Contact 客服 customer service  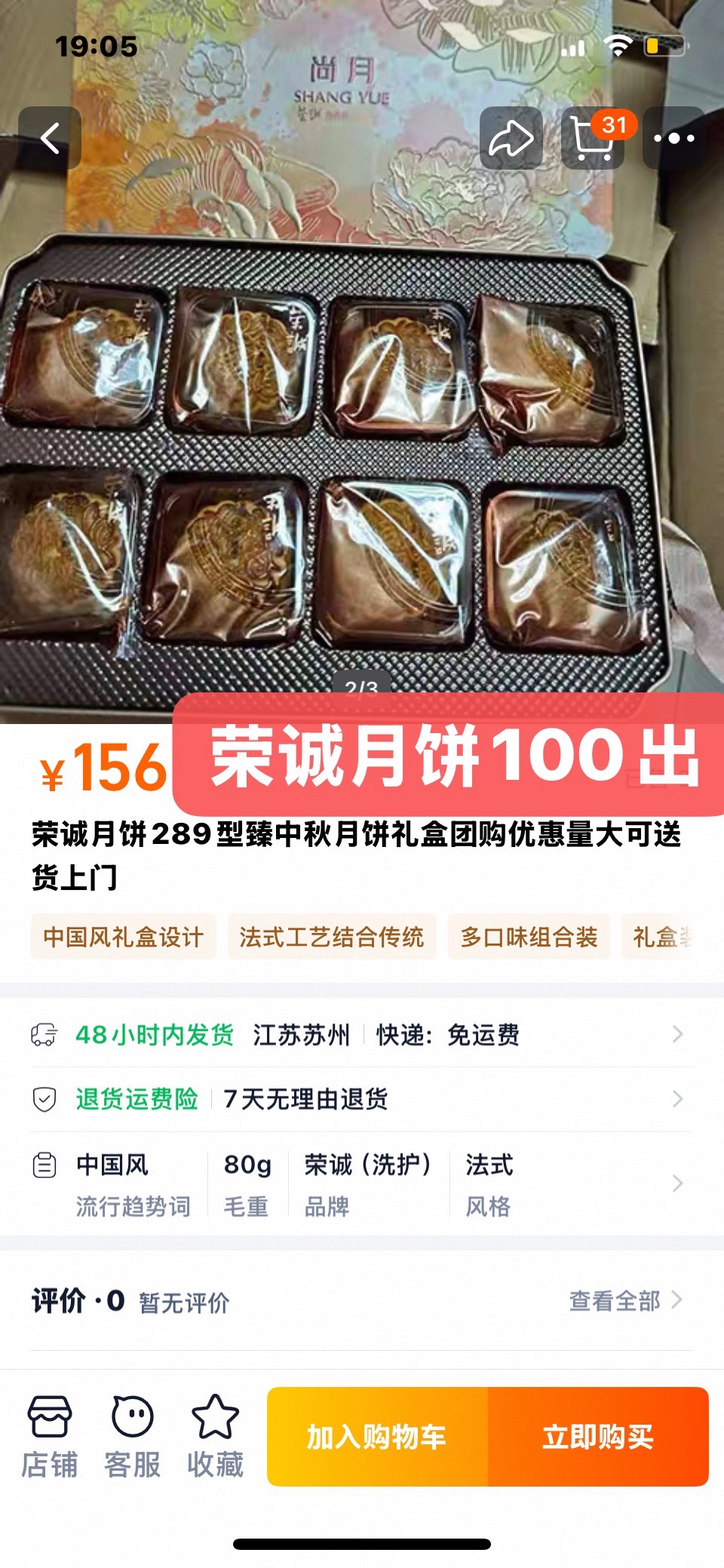pyautogui.click(x=133, y=1436)
